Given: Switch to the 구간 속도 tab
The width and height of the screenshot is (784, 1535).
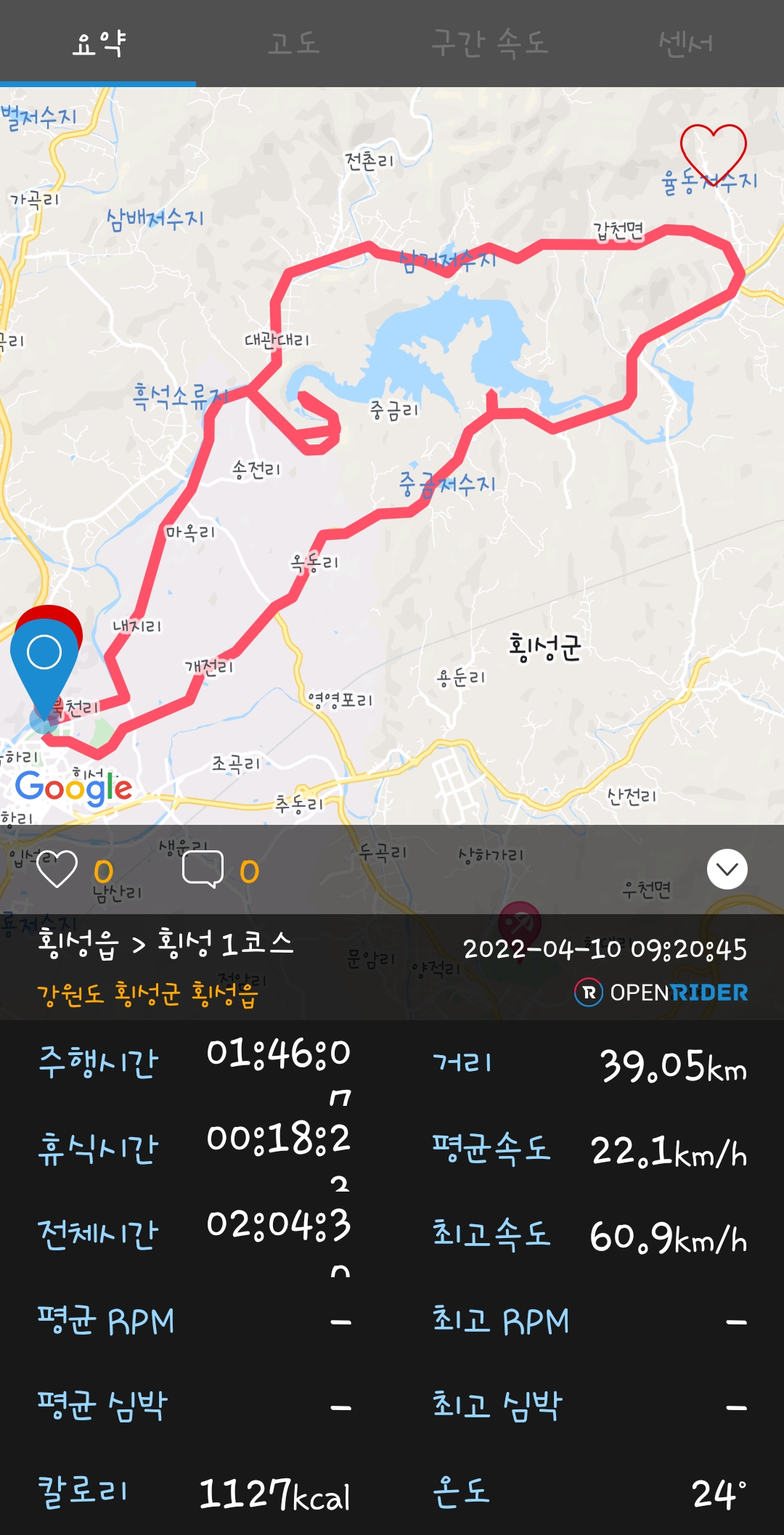Looking at the screenshot, I should point(489,44).
